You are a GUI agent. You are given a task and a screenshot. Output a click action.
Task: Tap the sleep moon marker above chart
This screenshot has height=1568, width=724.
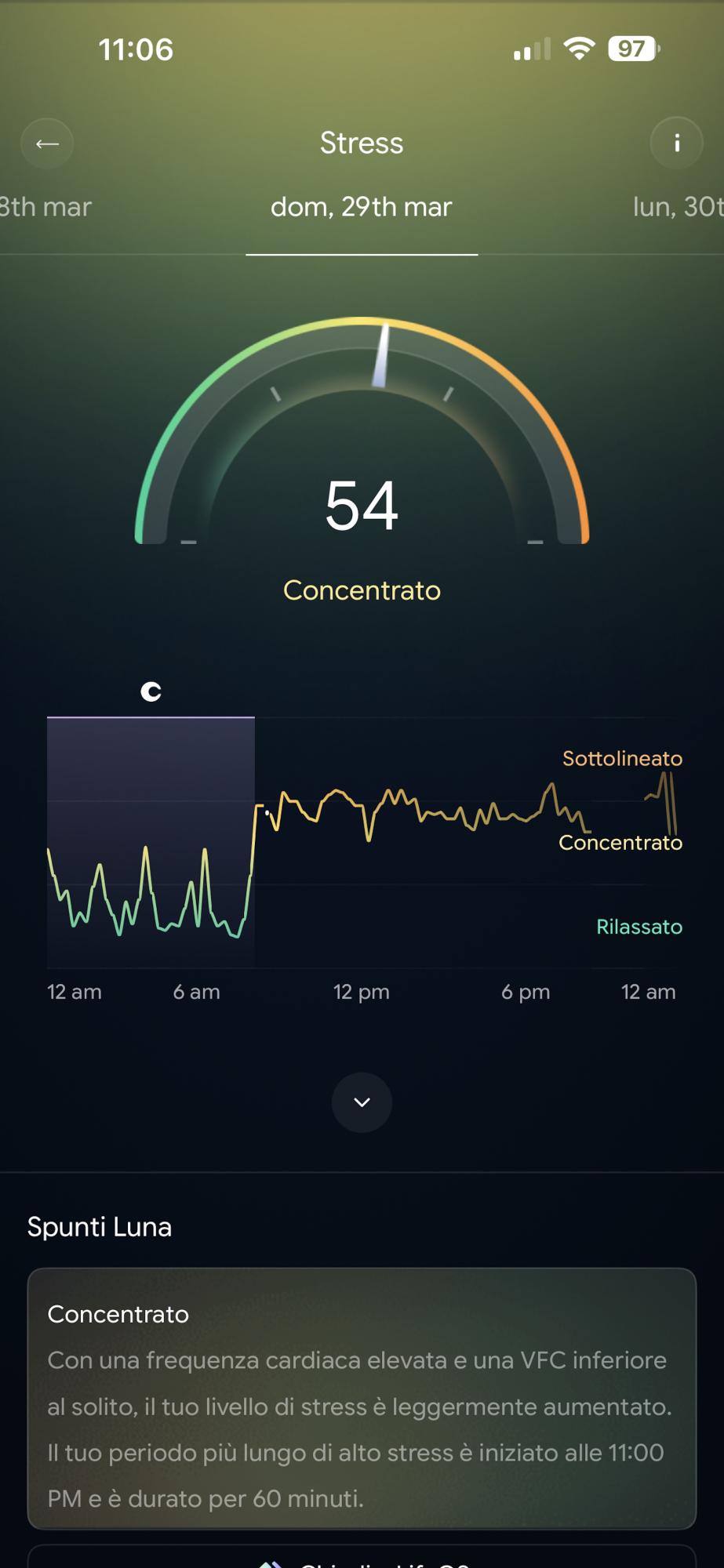pos(151,691)
